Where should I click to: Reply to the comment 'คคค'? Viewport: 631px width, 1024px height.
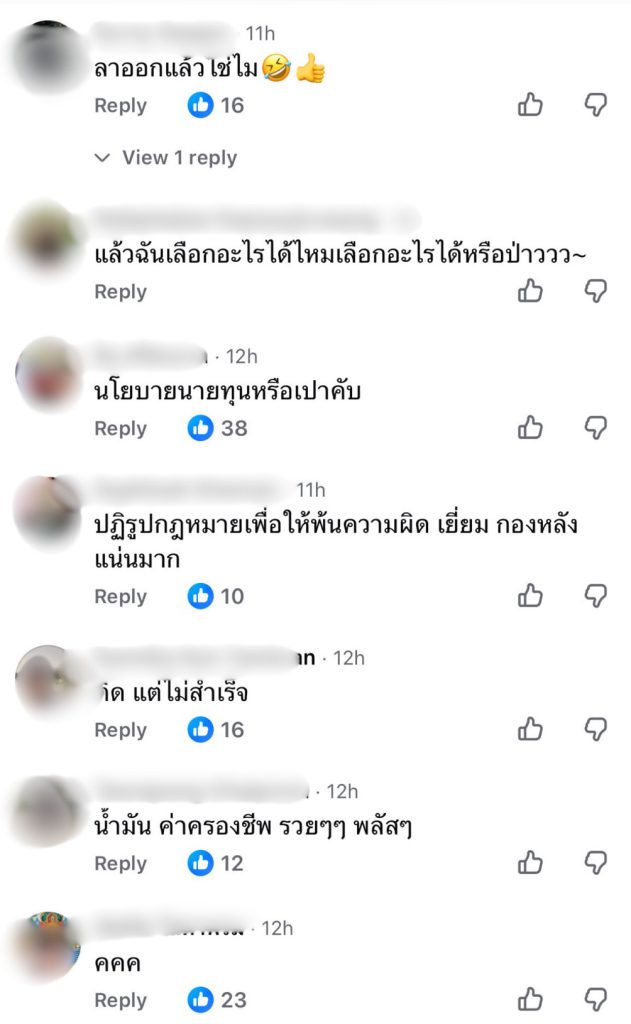pyautogui.click(x=120, y=999)
